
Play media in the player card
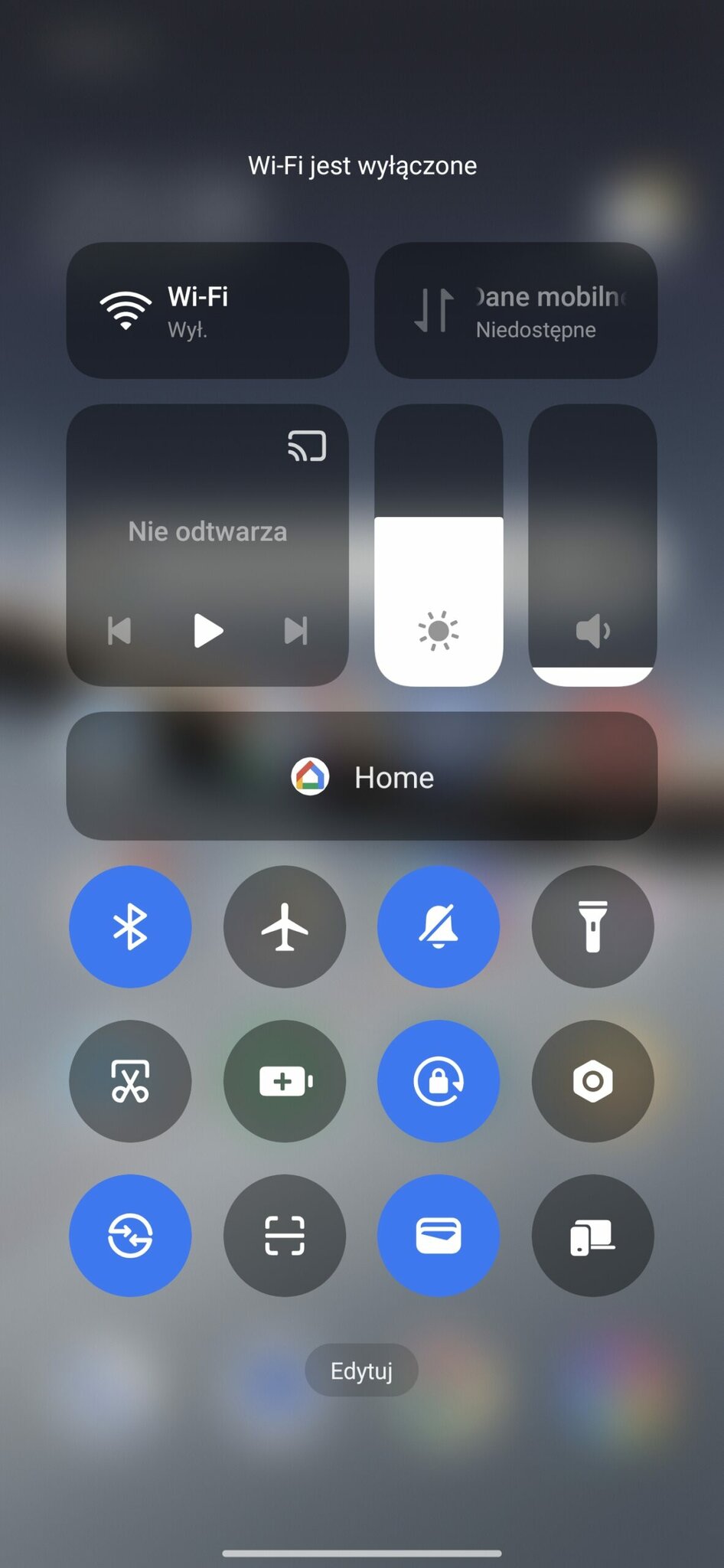pos(207,631)
